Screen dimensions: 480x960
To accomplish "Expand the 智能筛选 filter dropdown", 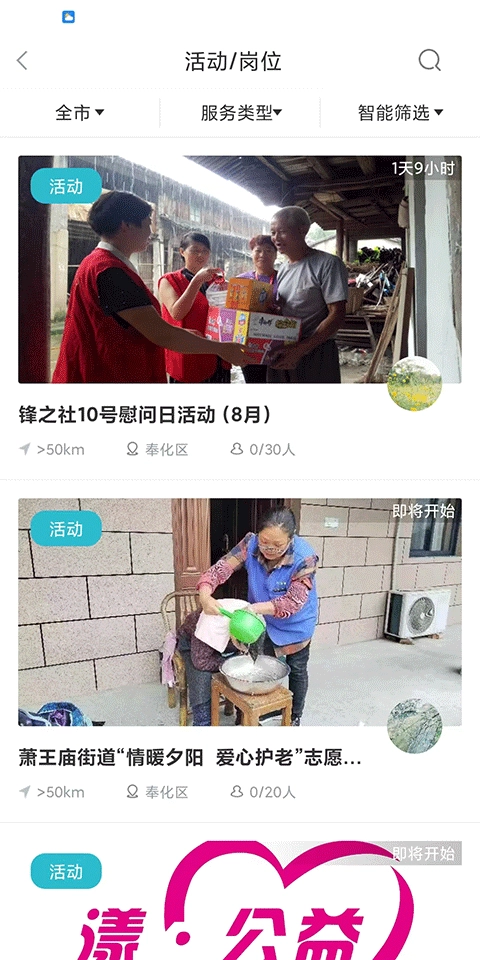I will pyautogui.click(x=400, y=113).
